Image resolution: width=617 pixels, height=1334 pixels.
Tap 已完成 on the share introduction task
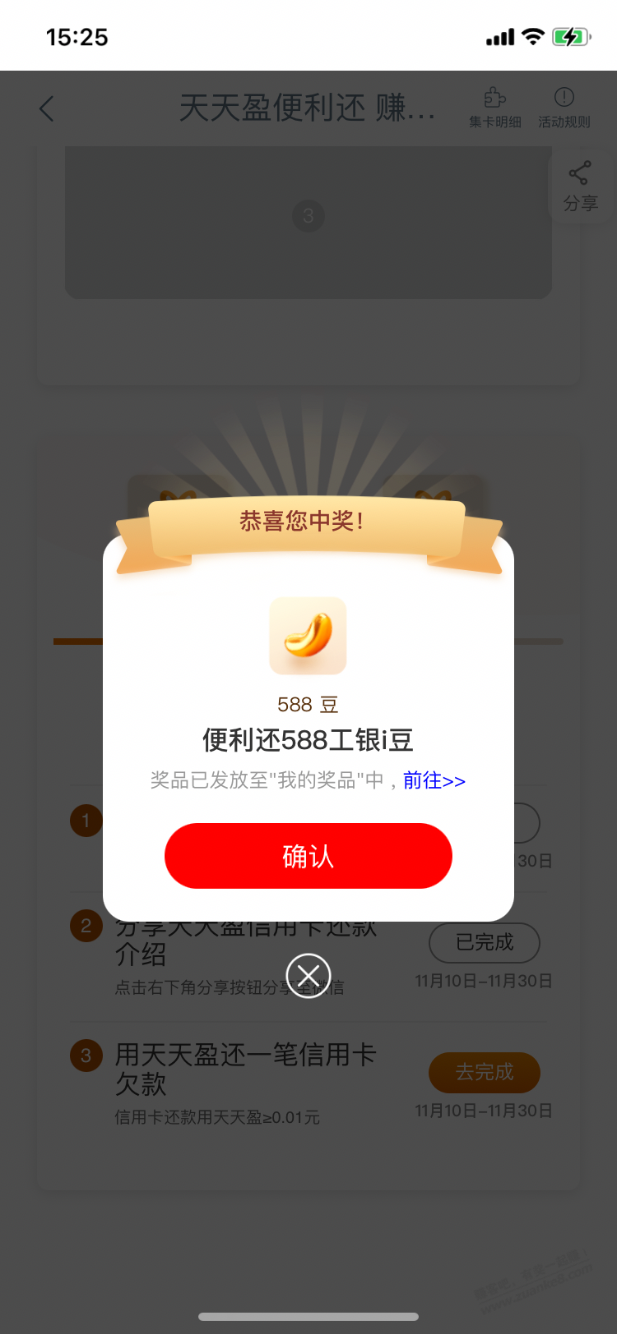tap(484, 942)
